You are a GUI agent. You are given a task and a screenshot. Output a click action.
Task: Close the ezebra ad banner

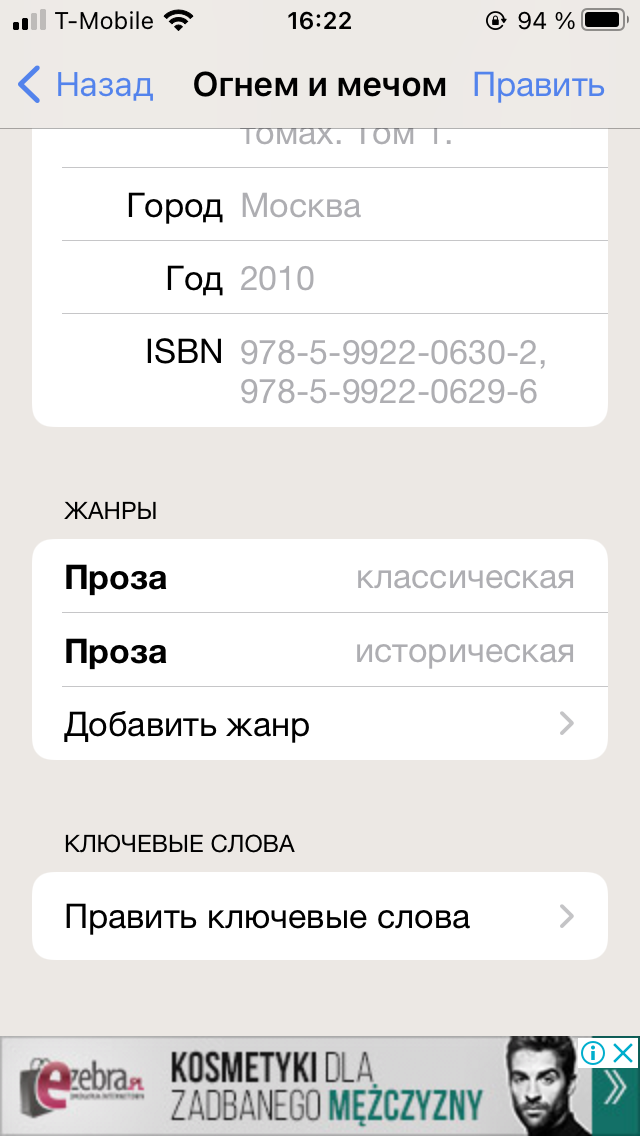(623, 1052)
